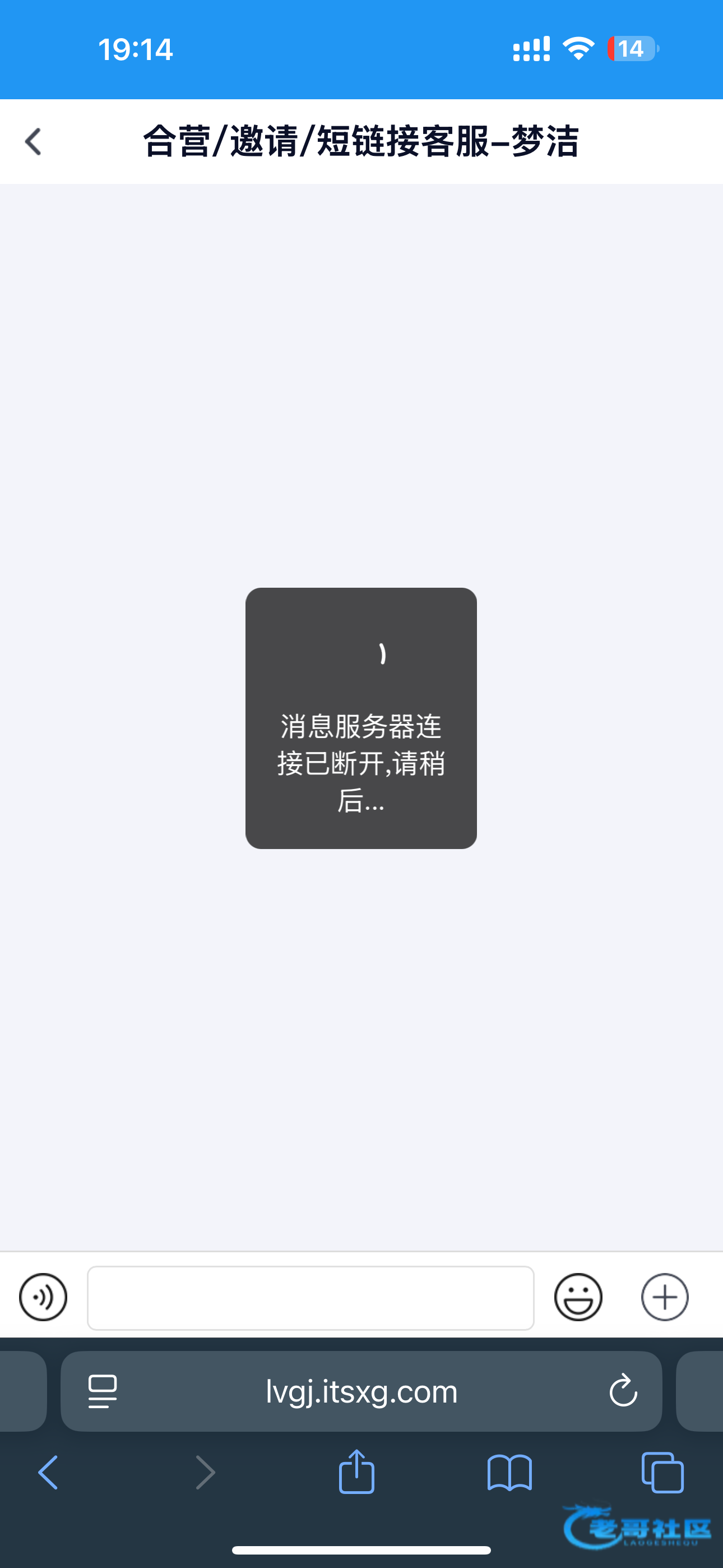
Task: Reload the lvgj.itsxg.com page
Action: coord(623,1391)
